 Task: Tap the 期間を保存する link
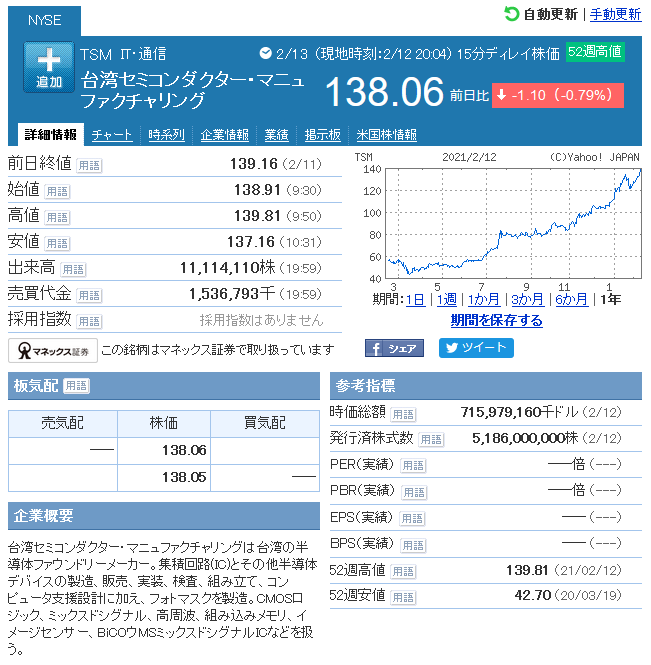(x=496, y=320)
